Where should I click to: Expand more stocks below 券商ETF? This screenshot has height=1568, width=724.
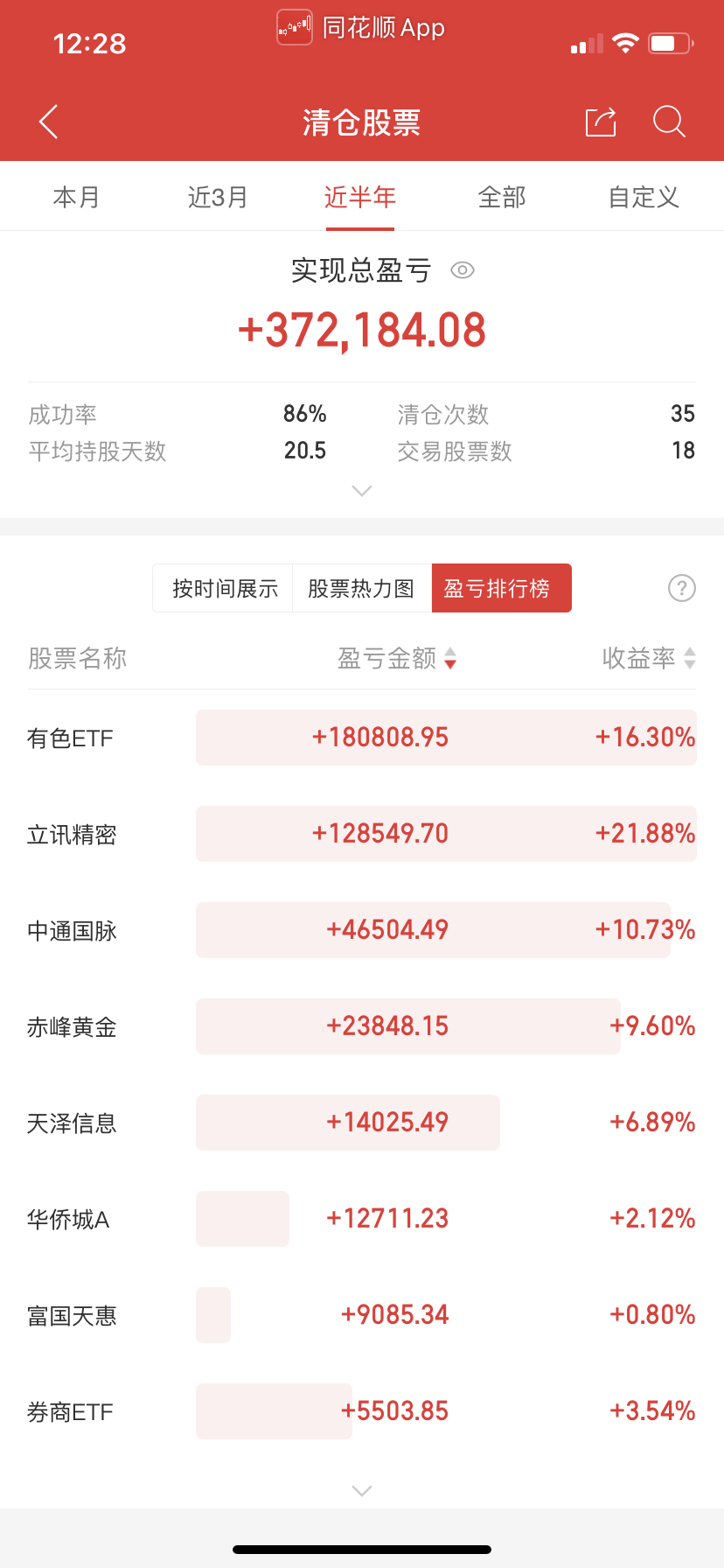(x=362, y=1490)
